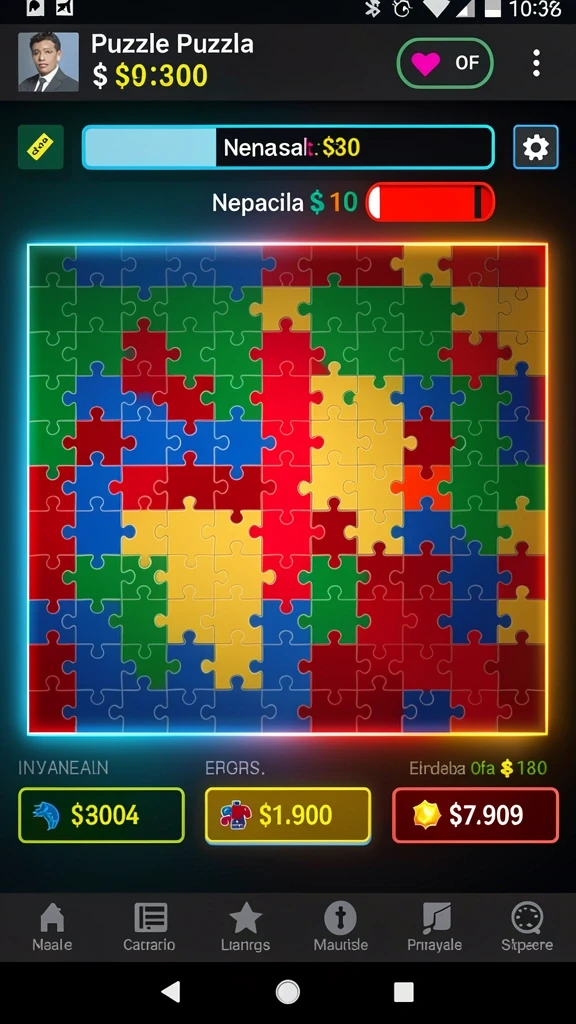Tap the system home button
The height and width of the screenshot is (1024, 576).
[288, 991]
